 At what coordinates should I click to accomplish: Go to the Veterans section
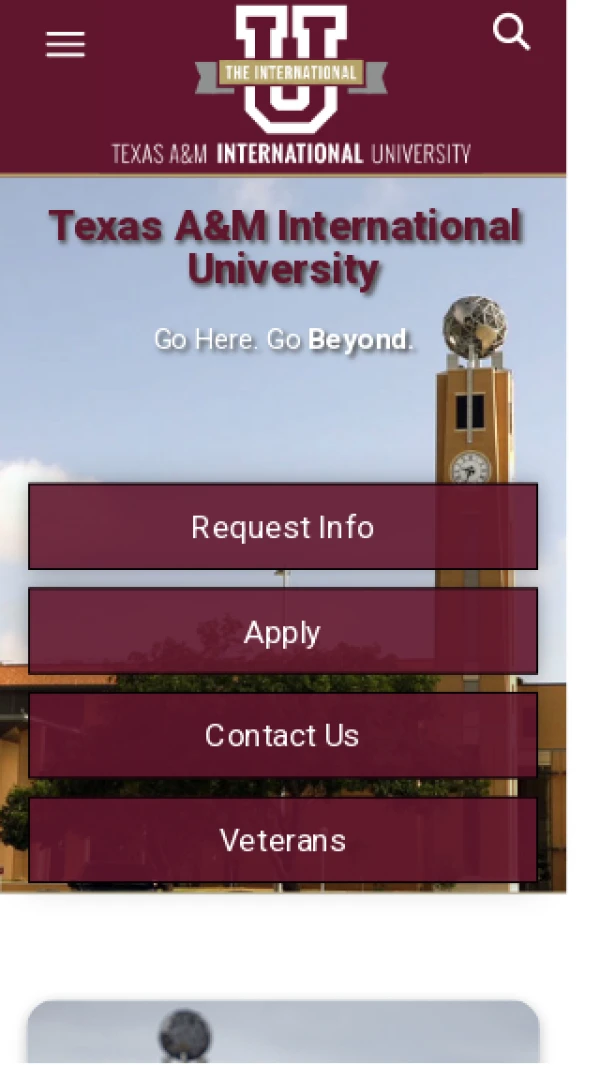(283, 840)
